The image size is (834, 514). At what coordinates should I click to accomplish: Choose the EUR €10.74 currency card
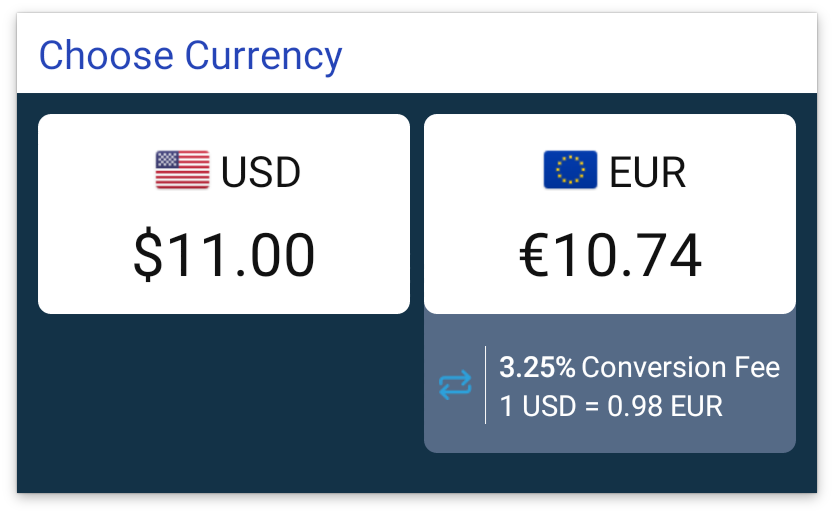(x=609, y=214)
